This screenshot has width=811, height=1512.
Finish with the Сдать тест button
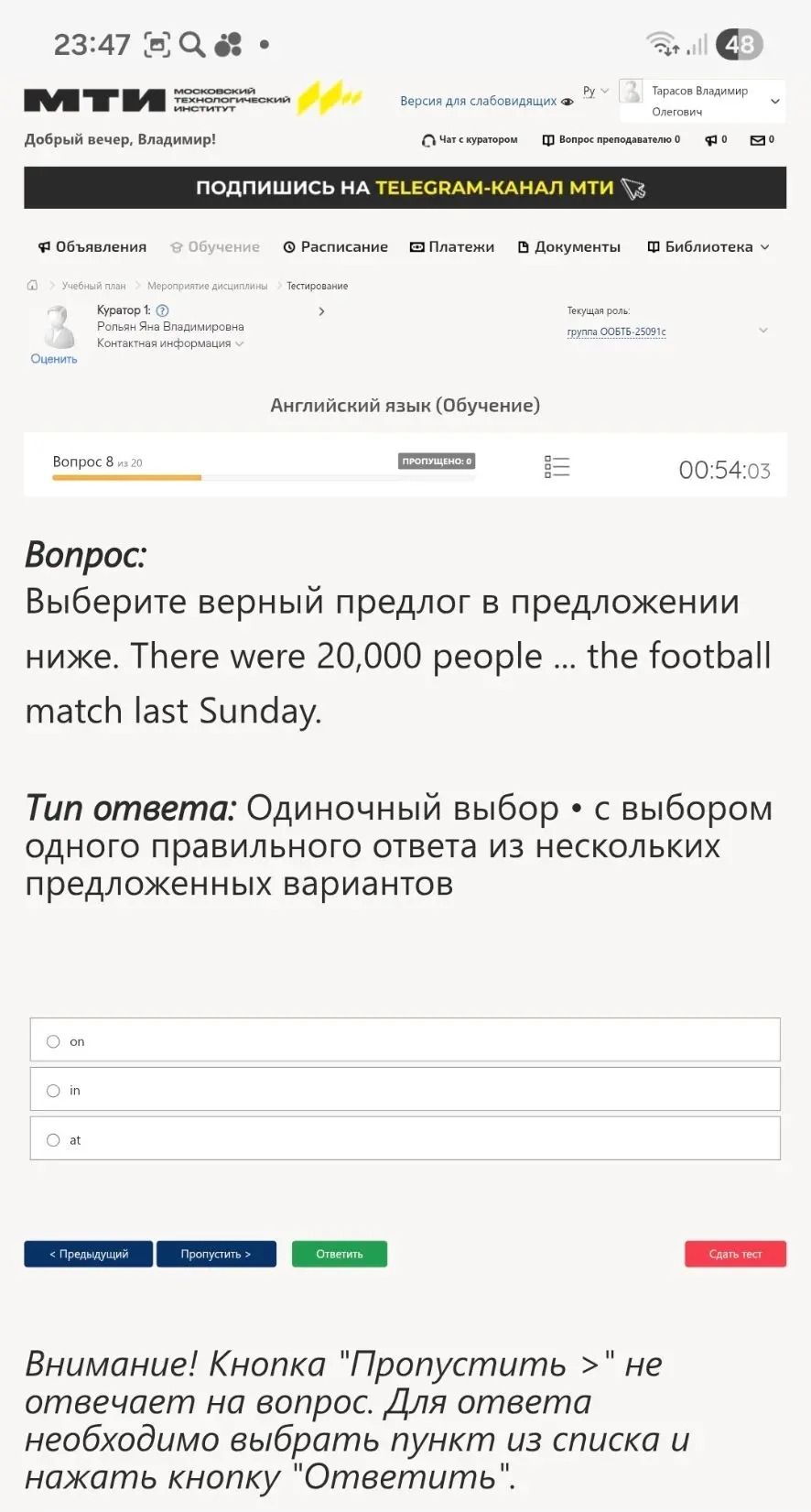[x=735, y=1254]
